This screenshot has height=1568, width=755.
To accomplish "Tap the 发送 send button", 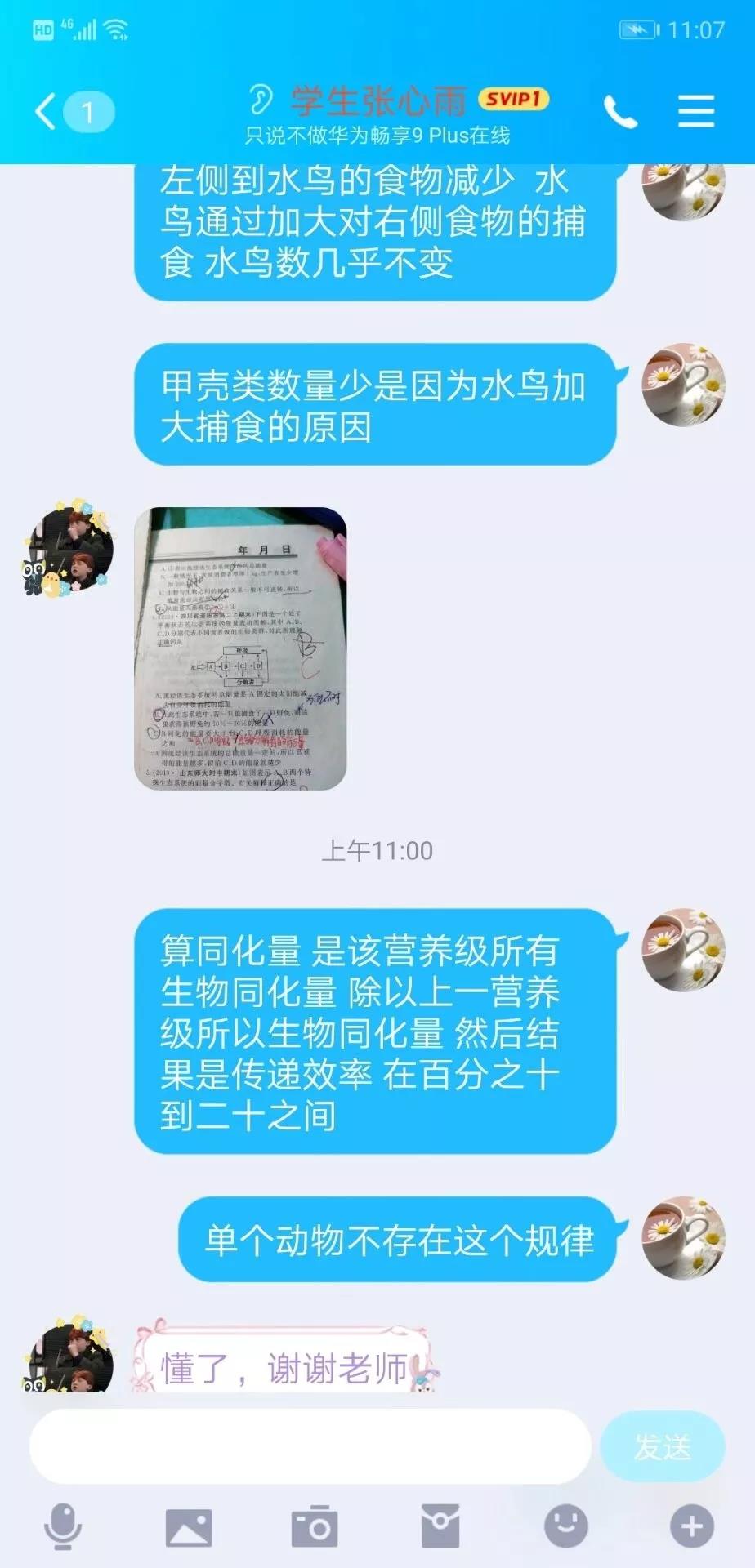I will 662,1447.
